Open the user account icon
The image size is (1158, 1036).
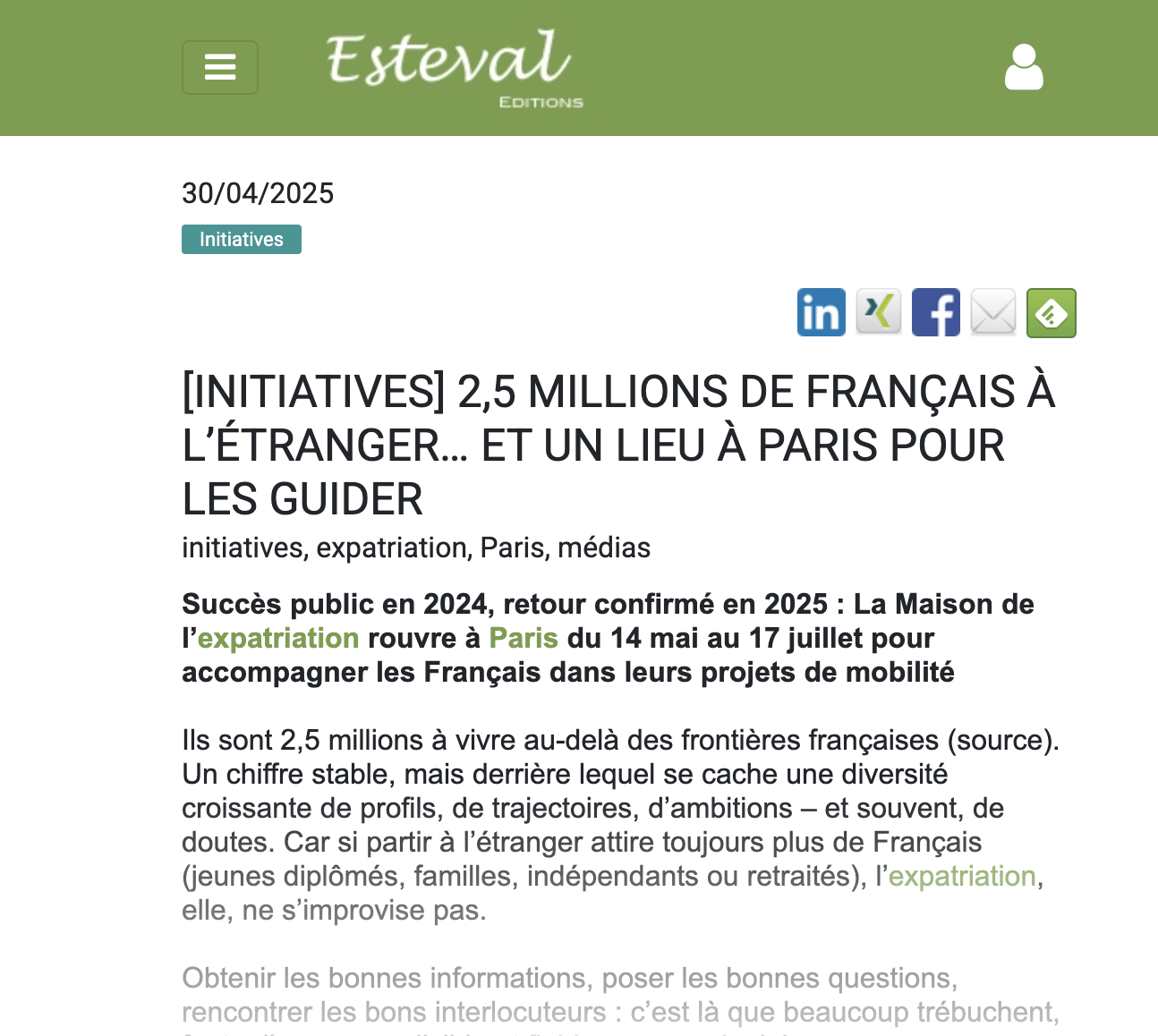(1024, 68)
